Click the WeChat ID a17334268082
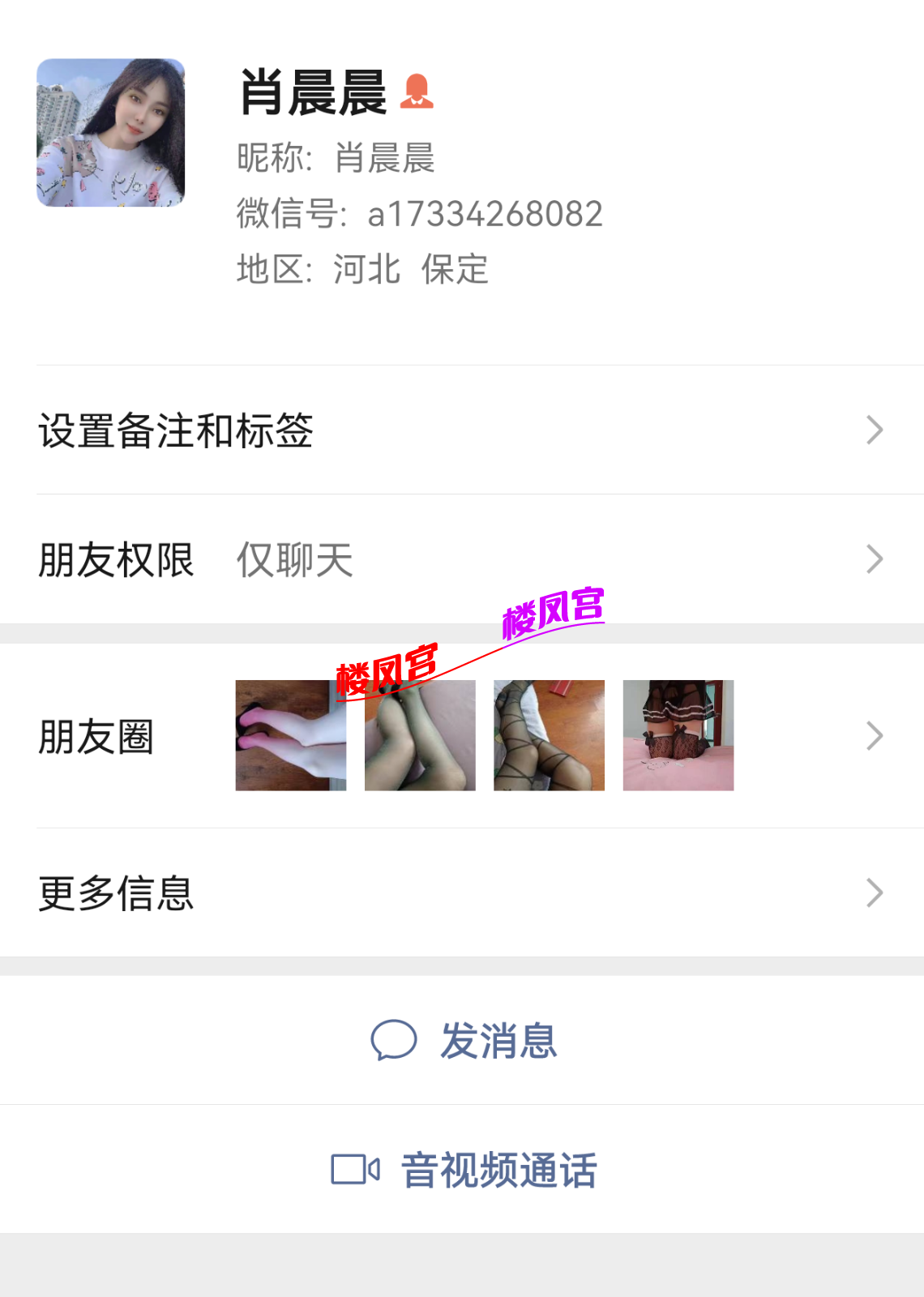 (485, 213)
